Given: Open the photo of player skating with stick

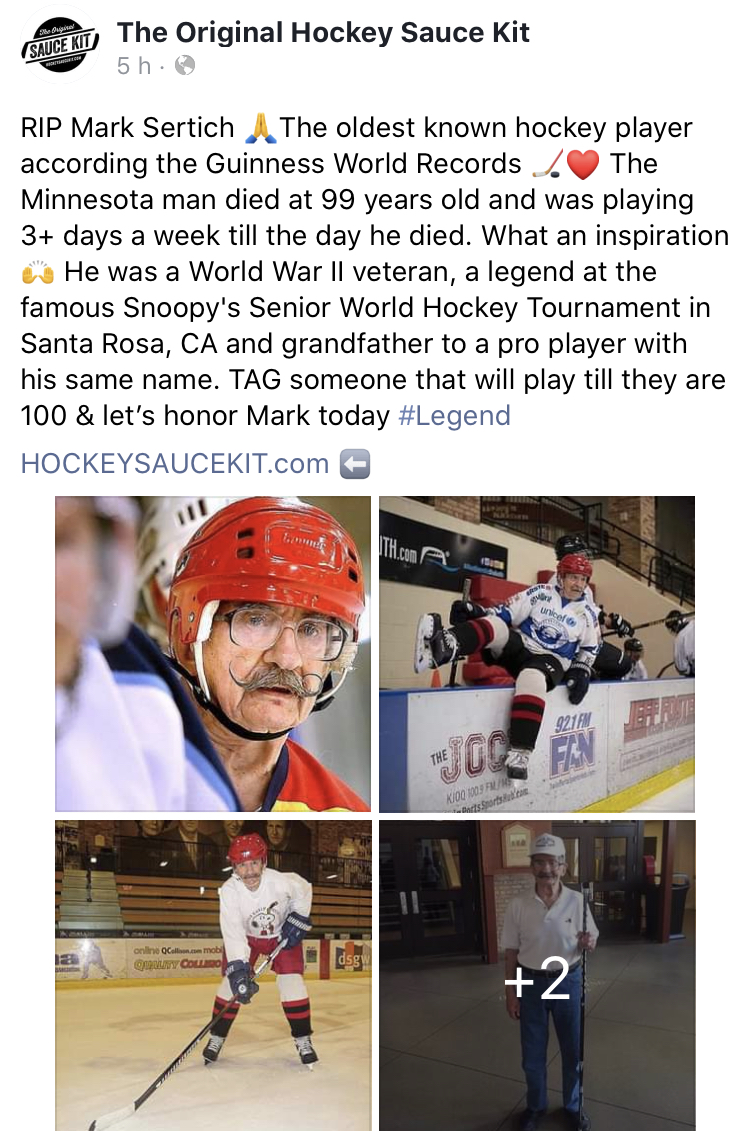Looking at the screenshot, I should tap(213, 975).
